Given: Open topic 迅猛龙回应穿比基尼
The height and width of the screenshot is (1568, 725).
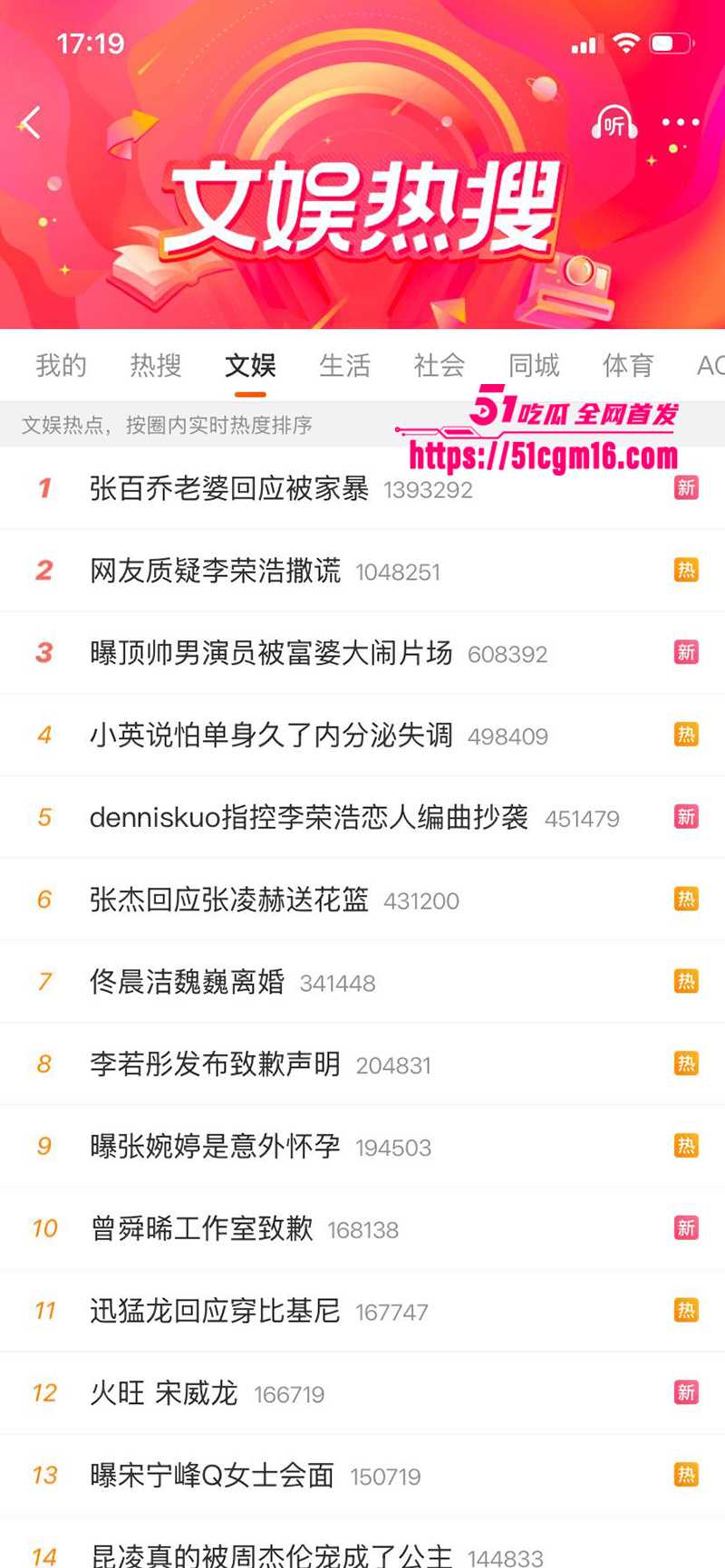Looking at the screenshot, I should pos(216,1311).
